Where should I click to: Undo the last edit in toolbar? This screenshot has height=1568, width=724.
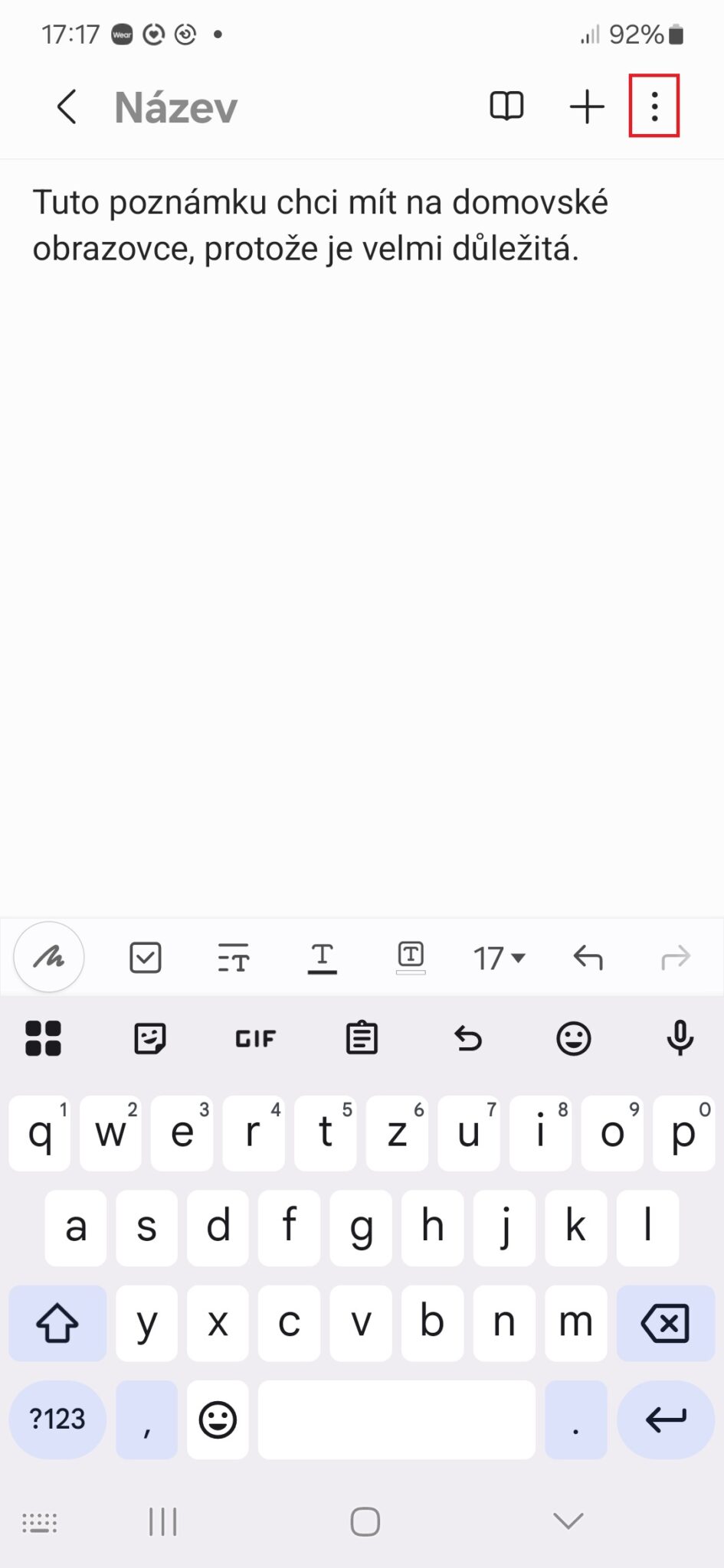tap(588, 957)
